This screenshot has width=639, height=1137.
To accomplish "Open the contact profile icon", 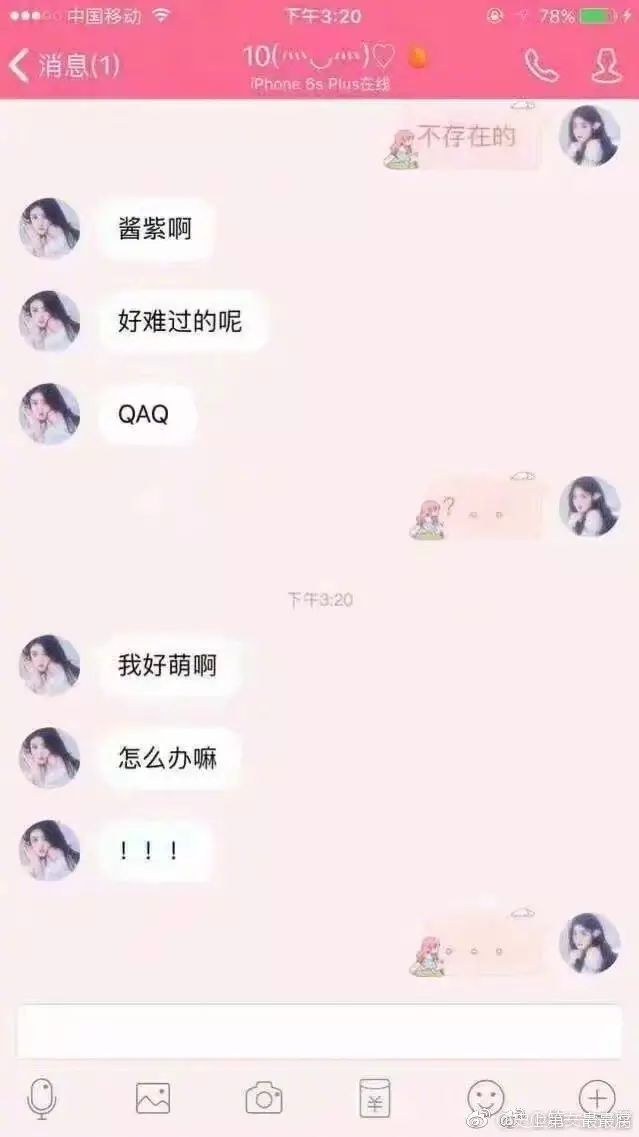I will tap(606, 65).
